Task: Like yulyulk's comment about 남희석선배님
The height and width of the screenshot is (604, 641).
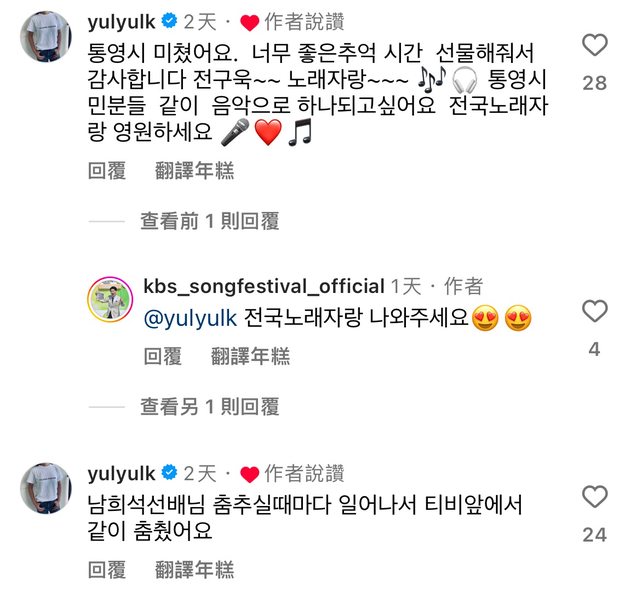Action: pyautogui.click(x=595, y=497)
